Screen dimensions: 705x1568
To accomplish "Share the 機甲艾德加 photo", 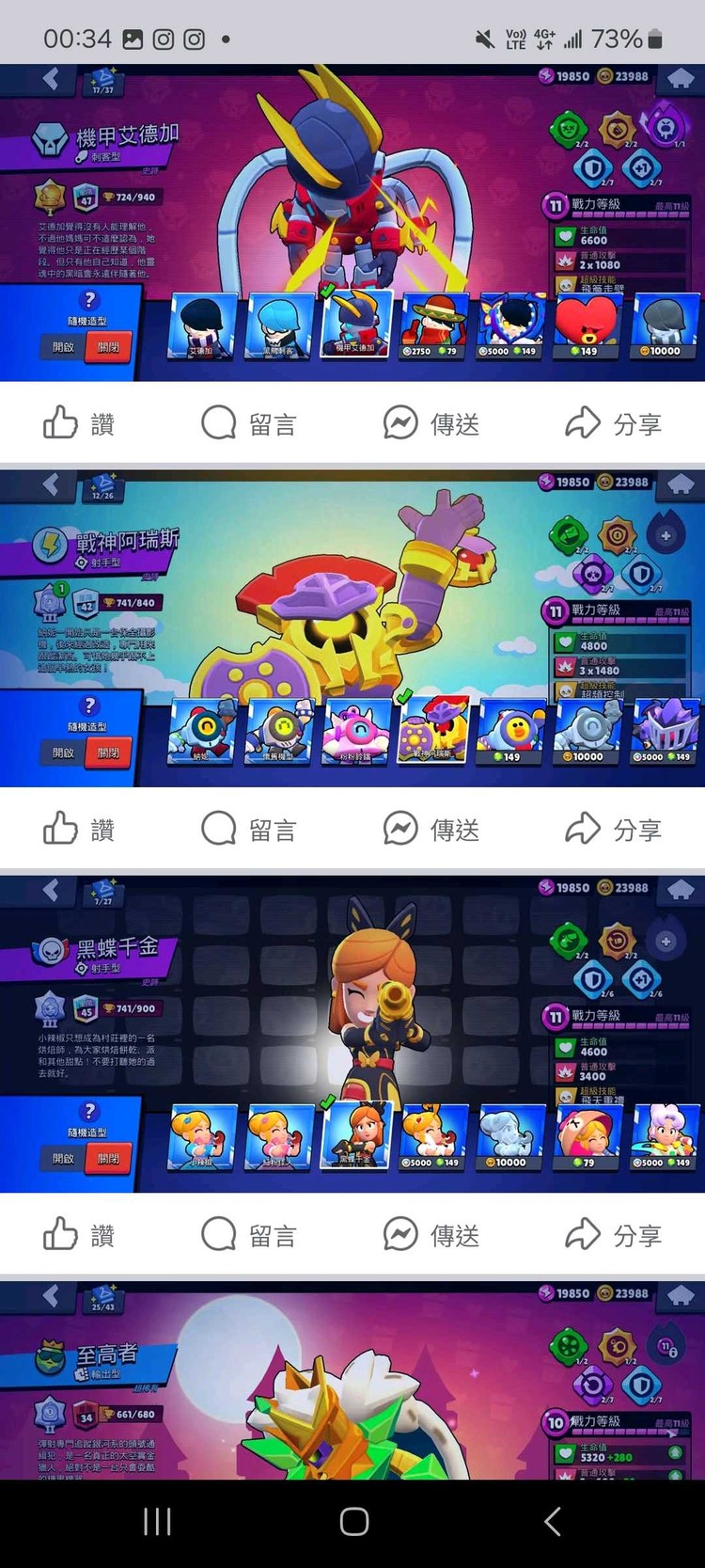I will pos(613,424).
